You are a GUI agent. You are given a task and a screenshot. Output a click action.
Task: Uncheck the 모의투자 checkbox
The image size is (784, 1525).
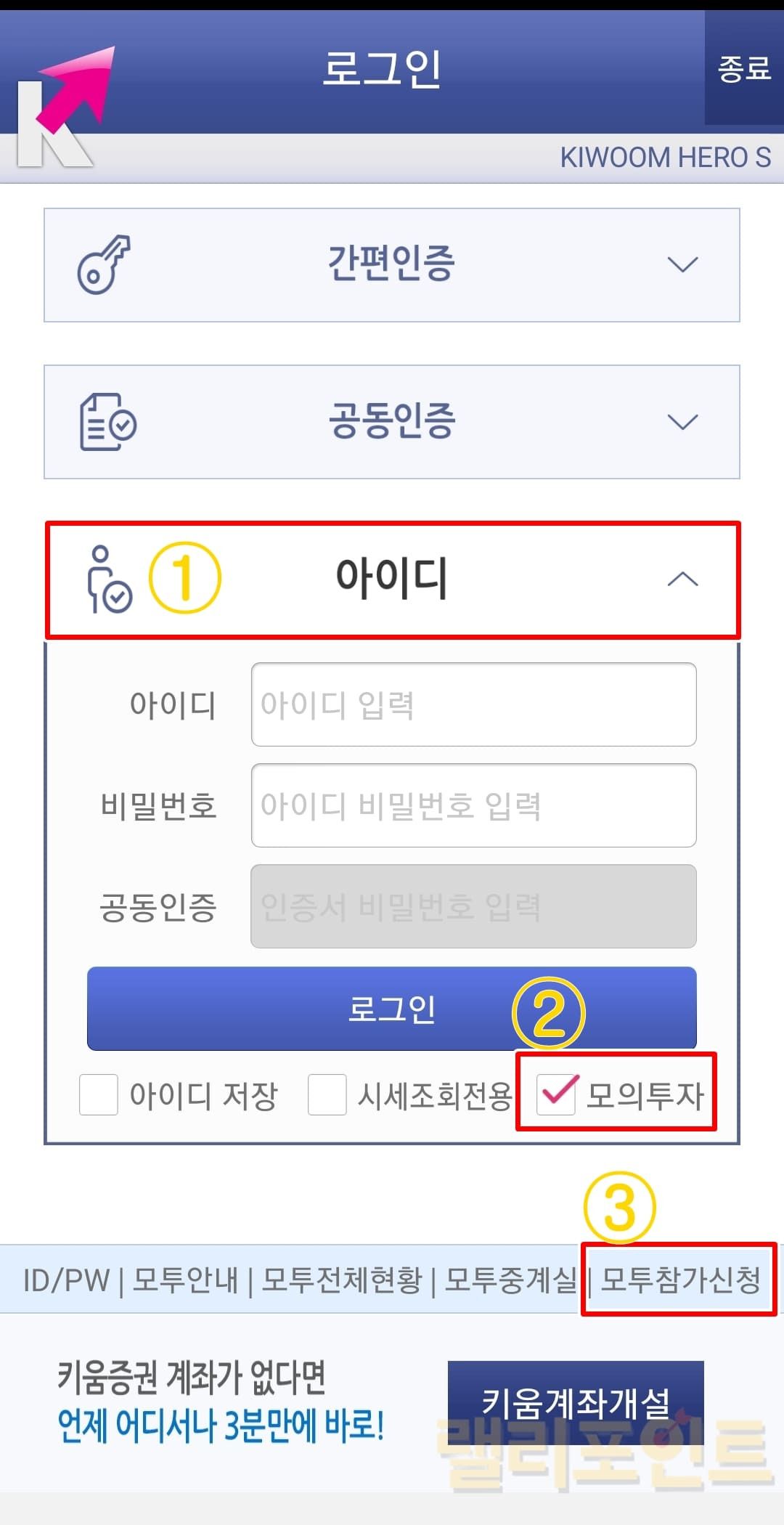click(x=556, y=1094)
